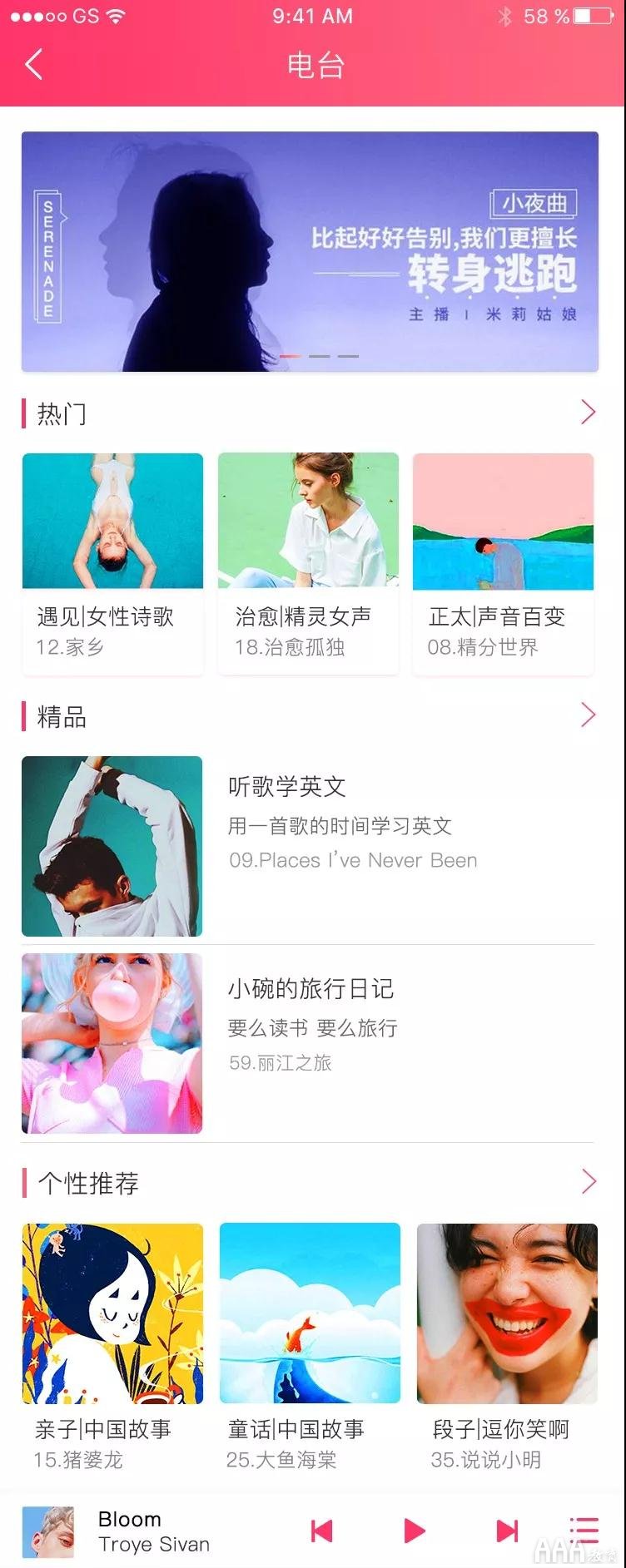This screenshot has height=1568, width=626.
Task: Open the Bloom now-playing cover
Action: (x=47, y=1532)
